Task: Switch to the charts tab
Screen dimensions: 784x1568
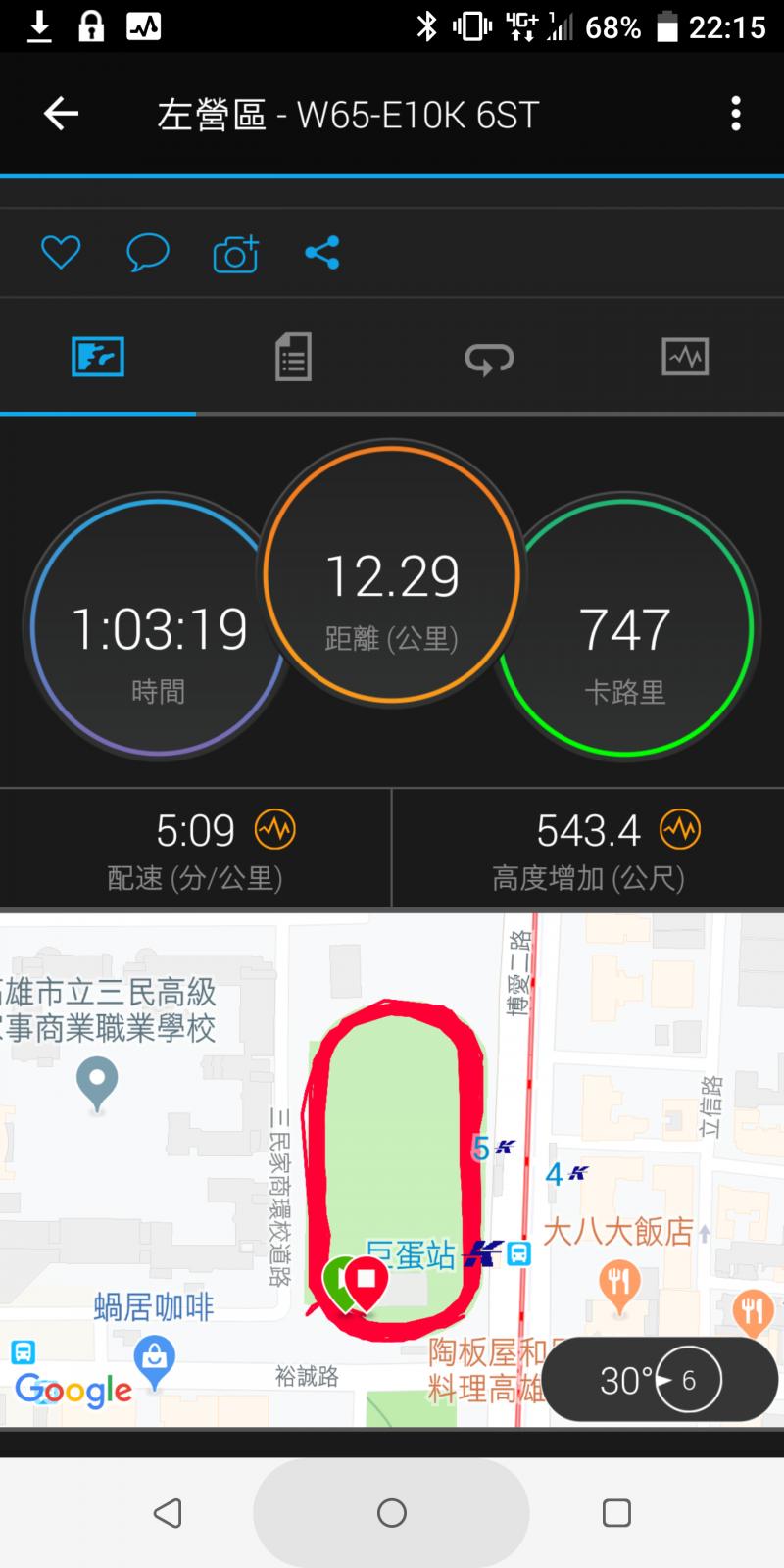Action: pyautogui.click(x=685, y=357)
